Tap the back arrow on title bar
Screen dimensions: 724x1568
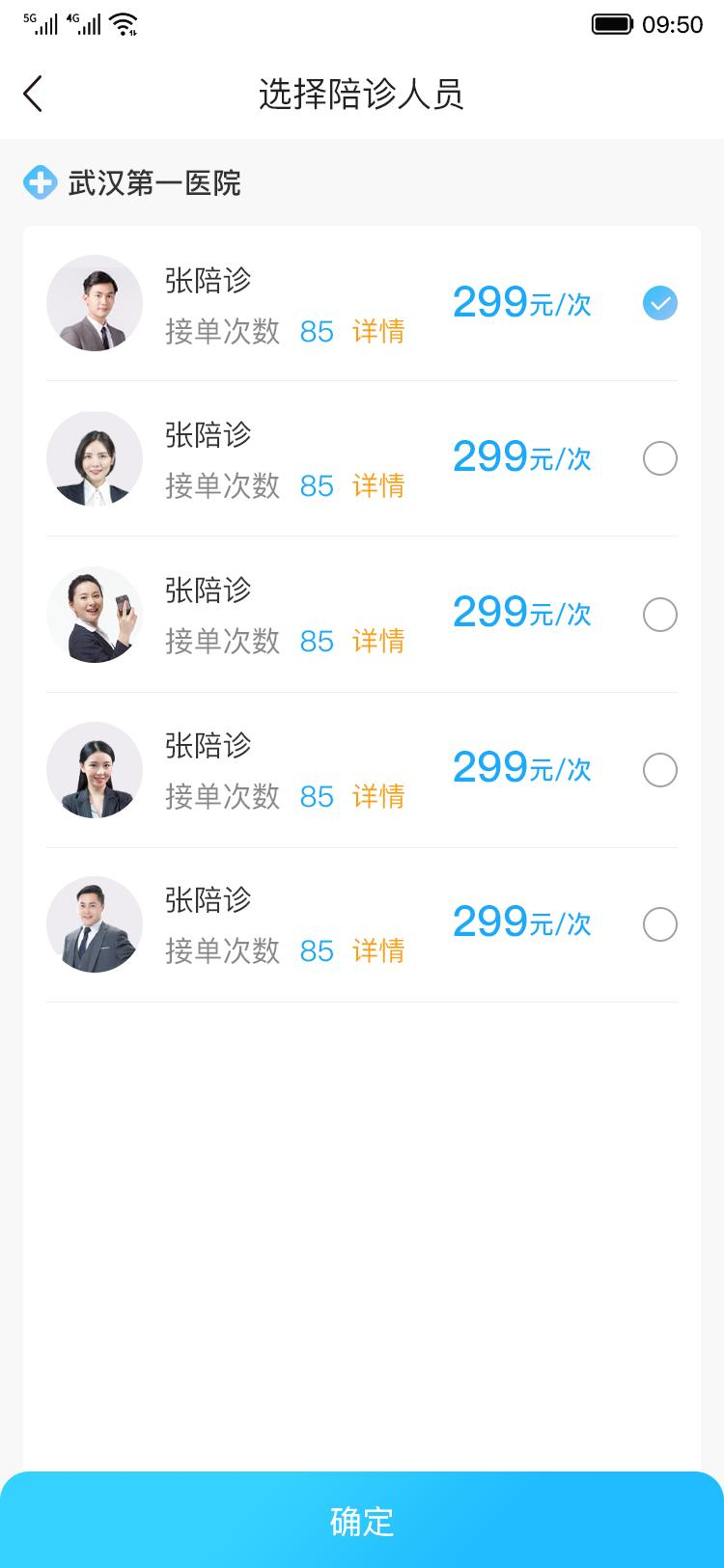coord(33,94)
